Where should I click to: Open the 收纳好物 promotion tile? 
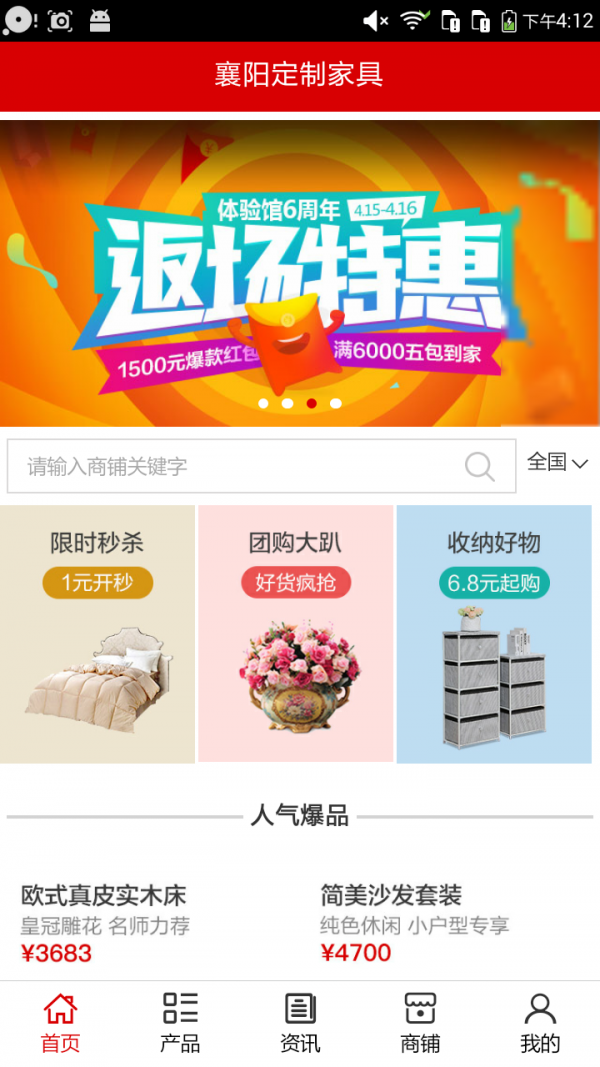(494, 634)
